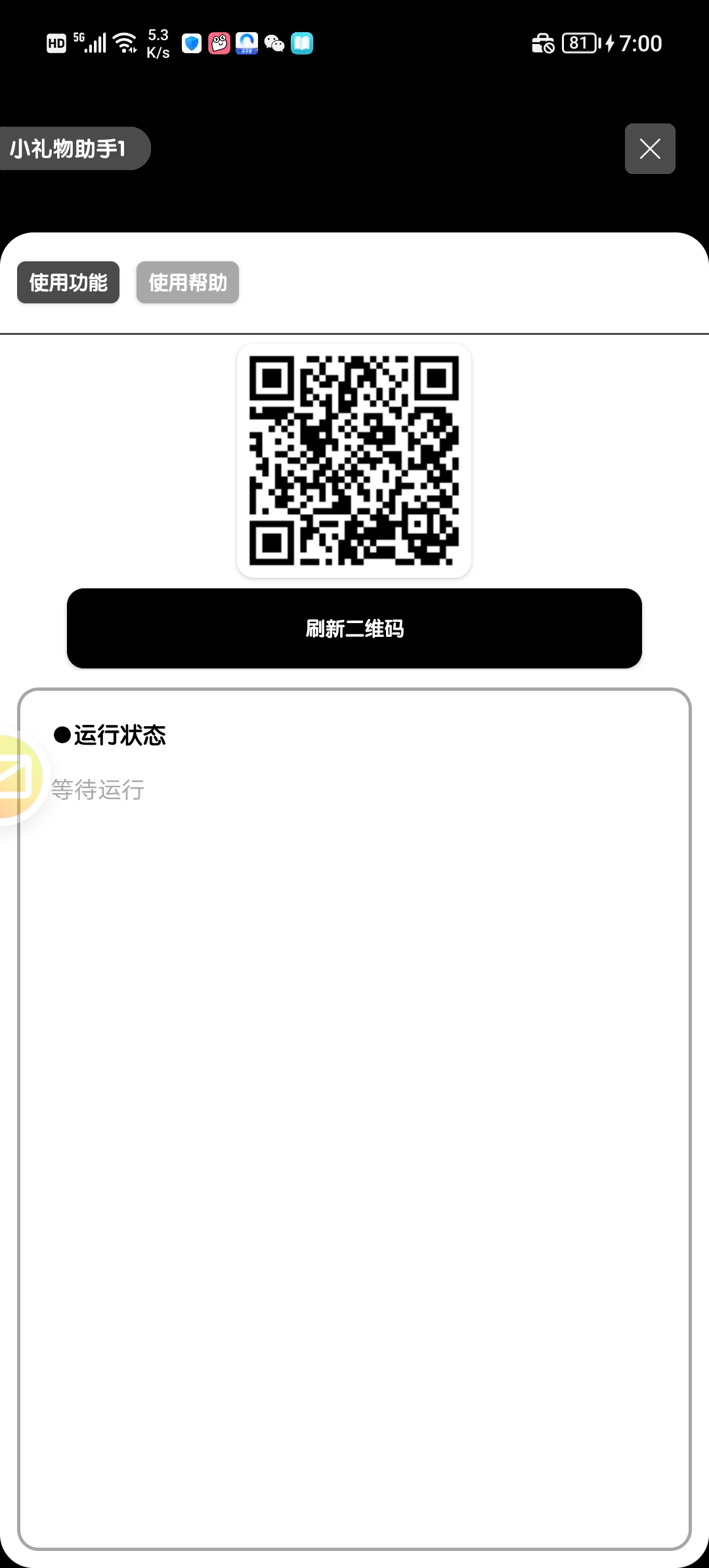Tap the 小礼物助手1 label pill
Screen dimensions: 709x1568
click(74, 148)
